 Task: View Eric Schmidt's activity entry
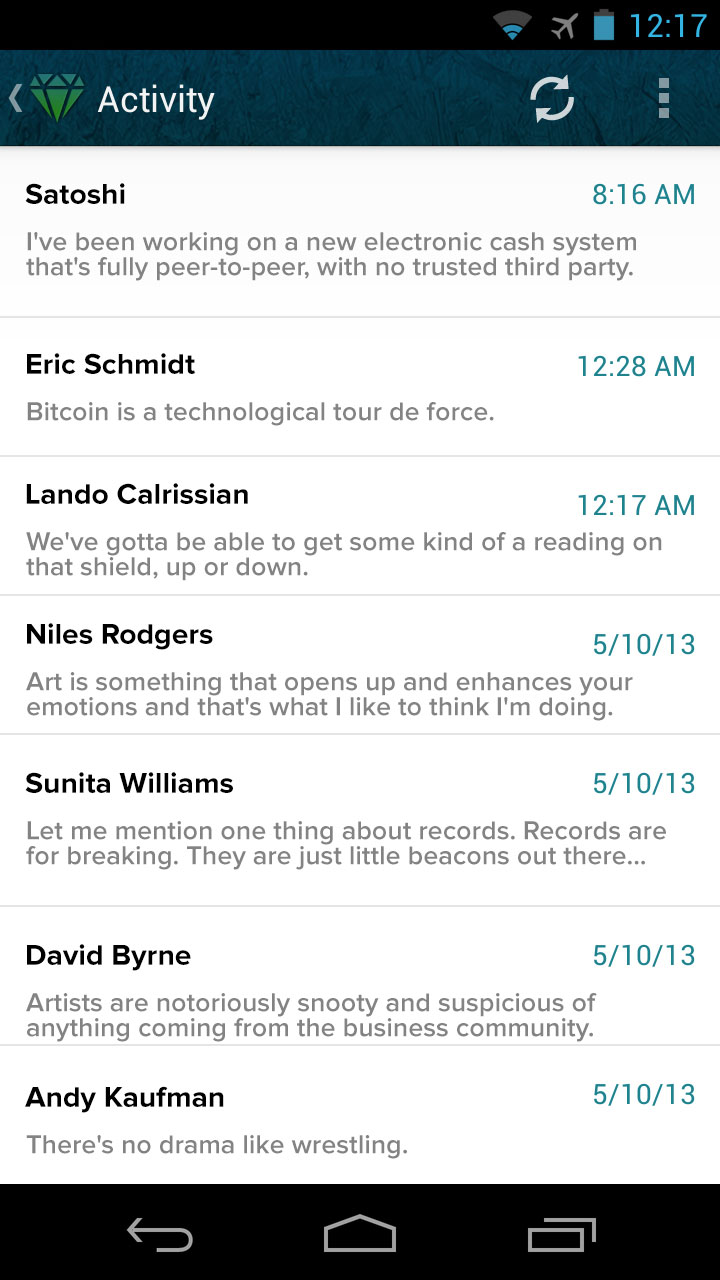click(360, 387)
